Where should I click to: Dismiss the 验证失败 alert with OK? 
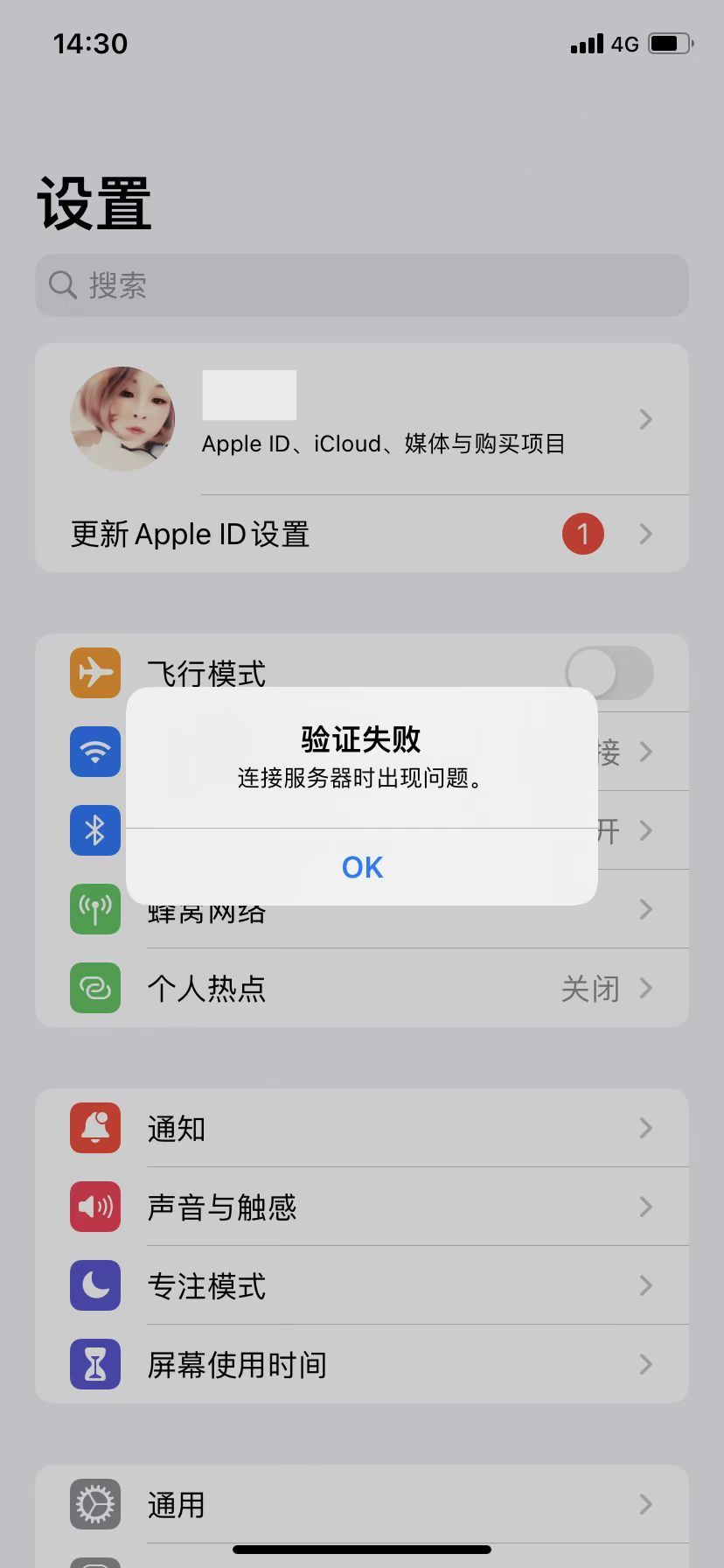[x=362, y=867]
